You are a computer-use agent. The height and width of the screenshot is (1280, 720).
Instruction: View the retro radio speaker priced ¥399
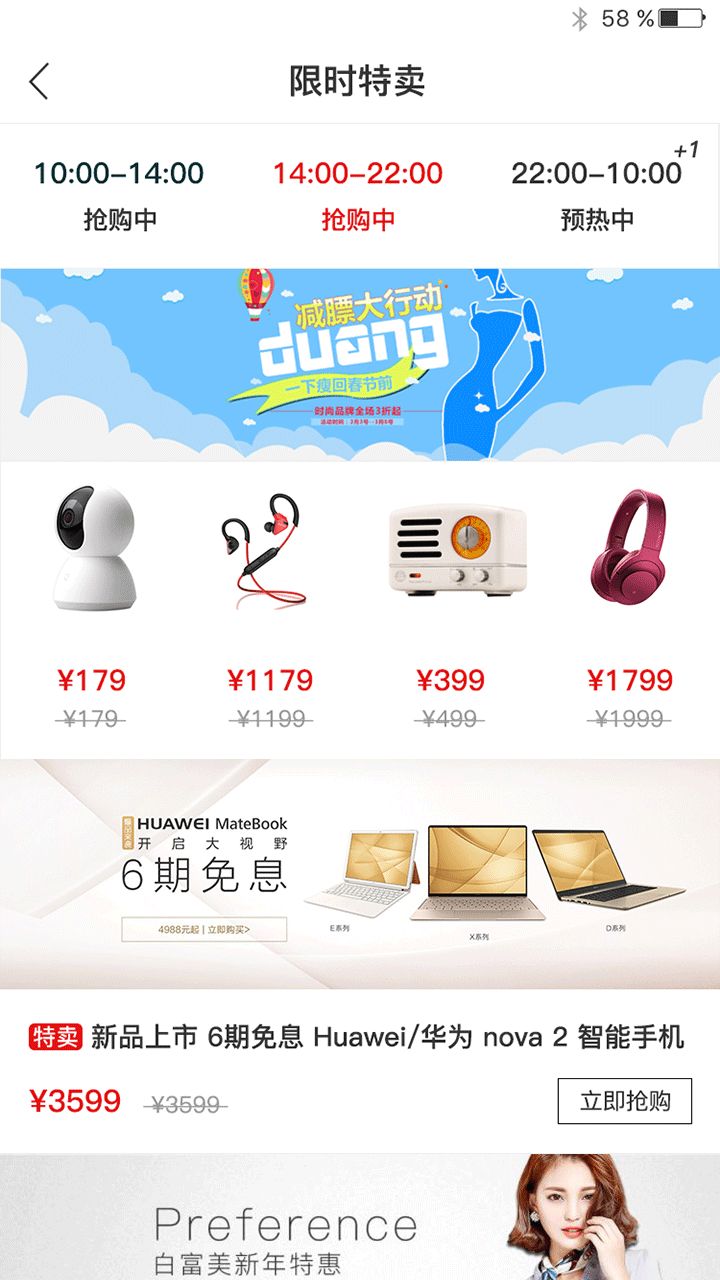point(450,600)
